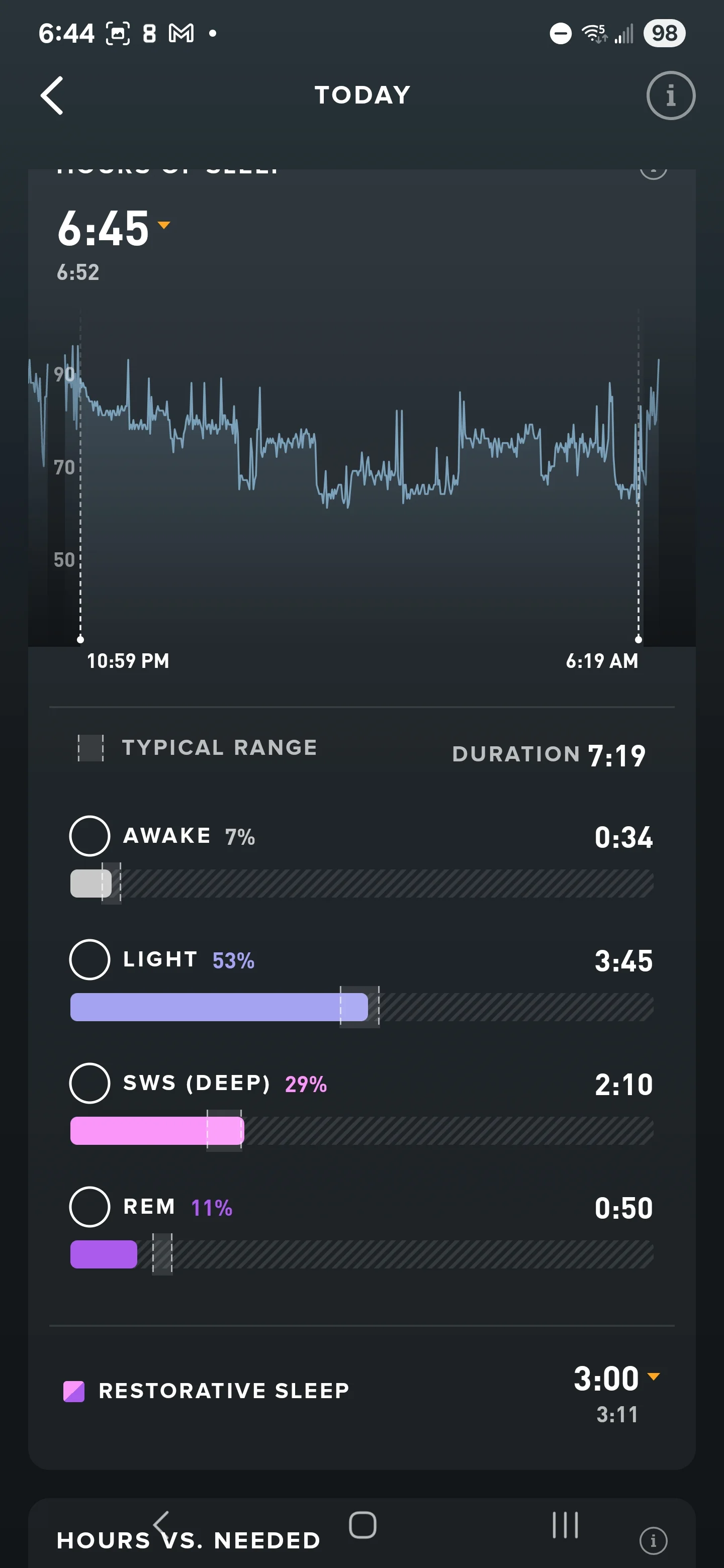
Task: Open the info icon beside TODAY
Action: [x=670, y=95]
